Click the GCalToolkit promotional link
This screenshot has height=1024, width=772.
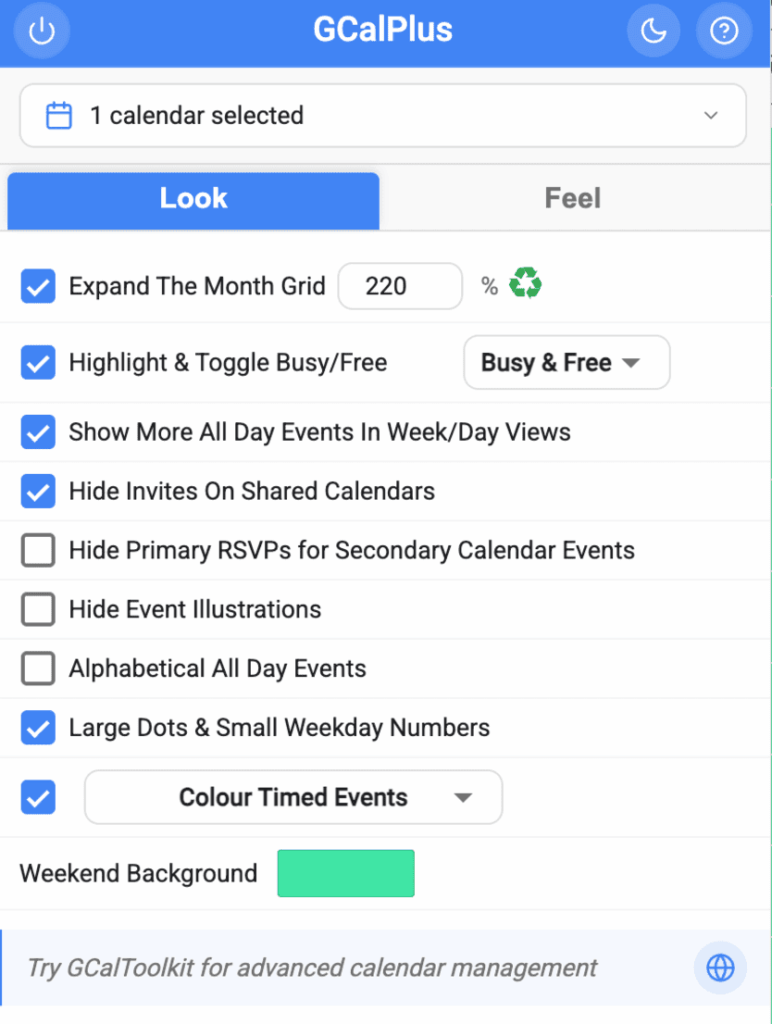coord(310,967)
